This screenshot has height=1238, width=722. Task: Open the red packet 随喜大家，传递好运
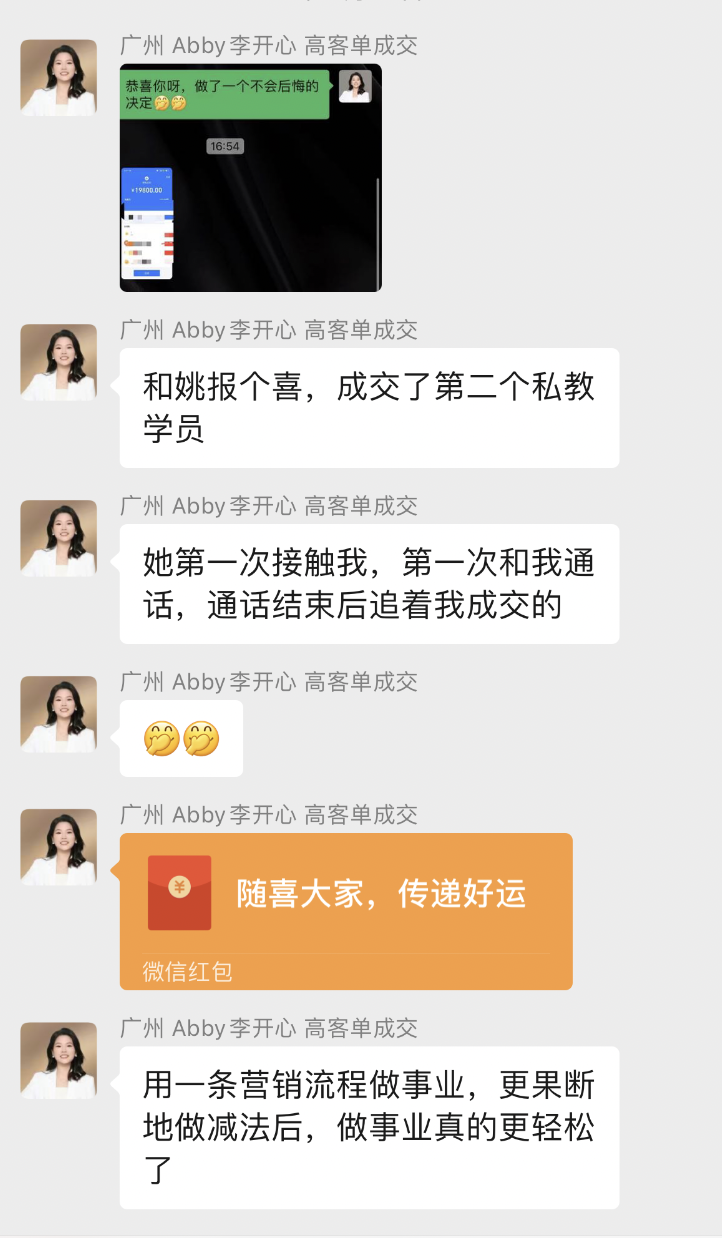coord(345,910)
